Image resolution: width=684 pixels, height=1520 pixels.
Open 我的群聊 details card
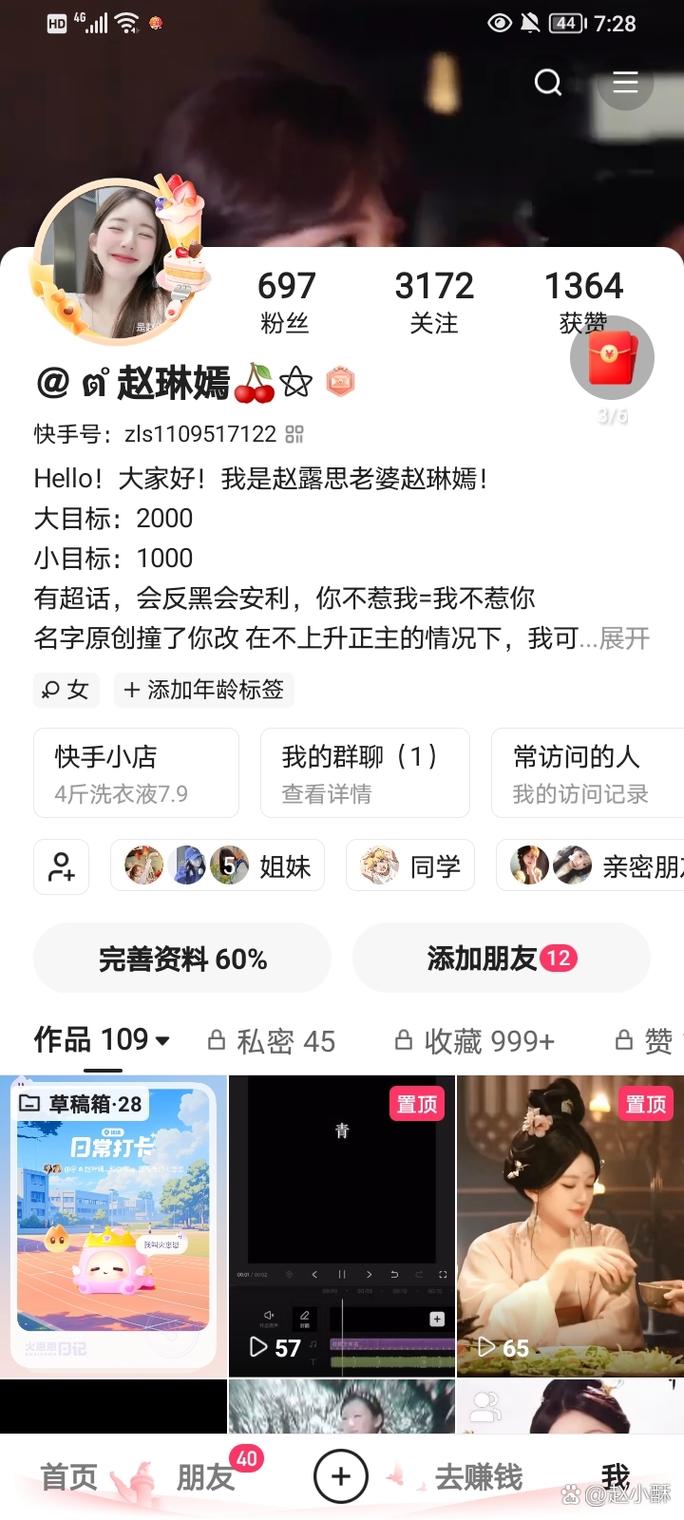tap(364, 772)
